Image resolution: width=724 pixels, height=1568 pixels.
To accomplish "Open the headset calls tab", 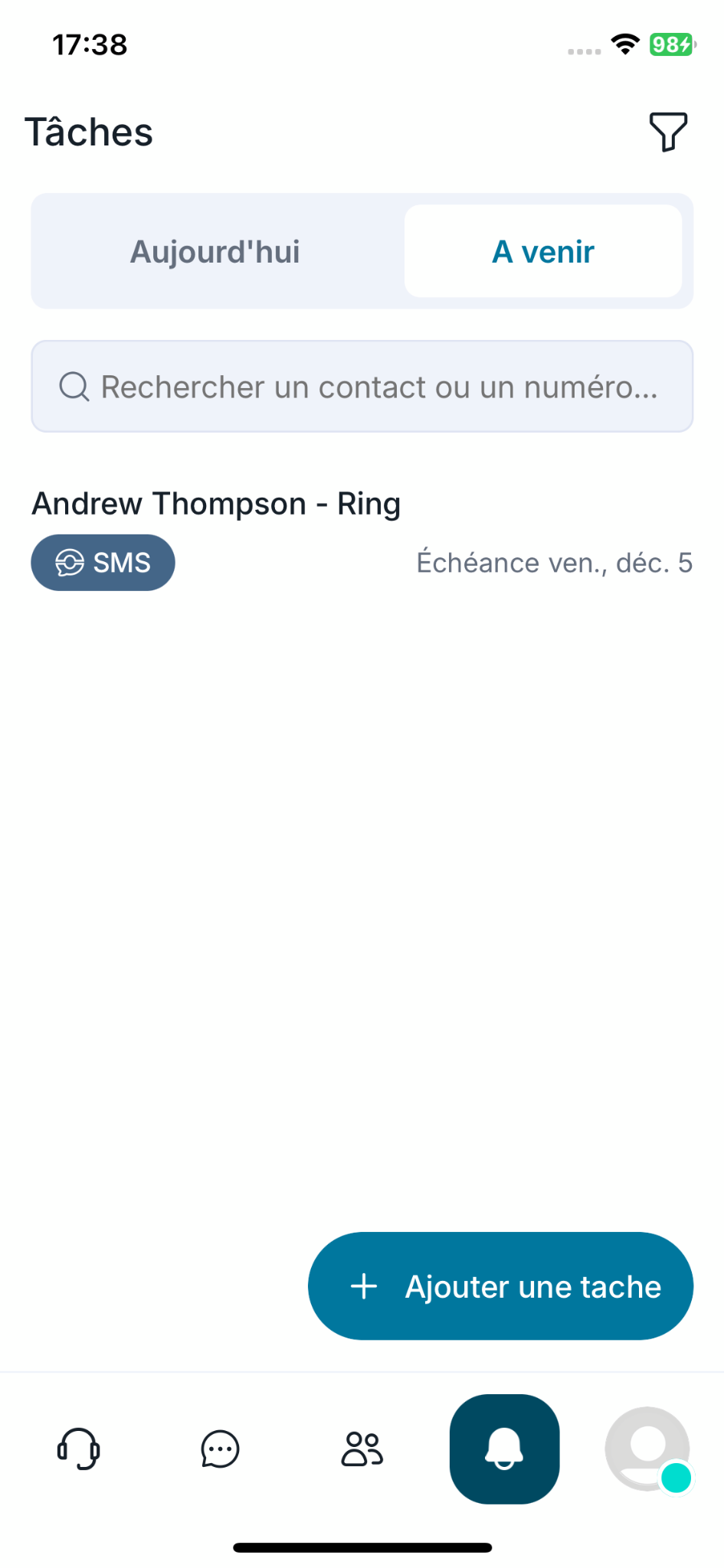I will point(78,1449).
